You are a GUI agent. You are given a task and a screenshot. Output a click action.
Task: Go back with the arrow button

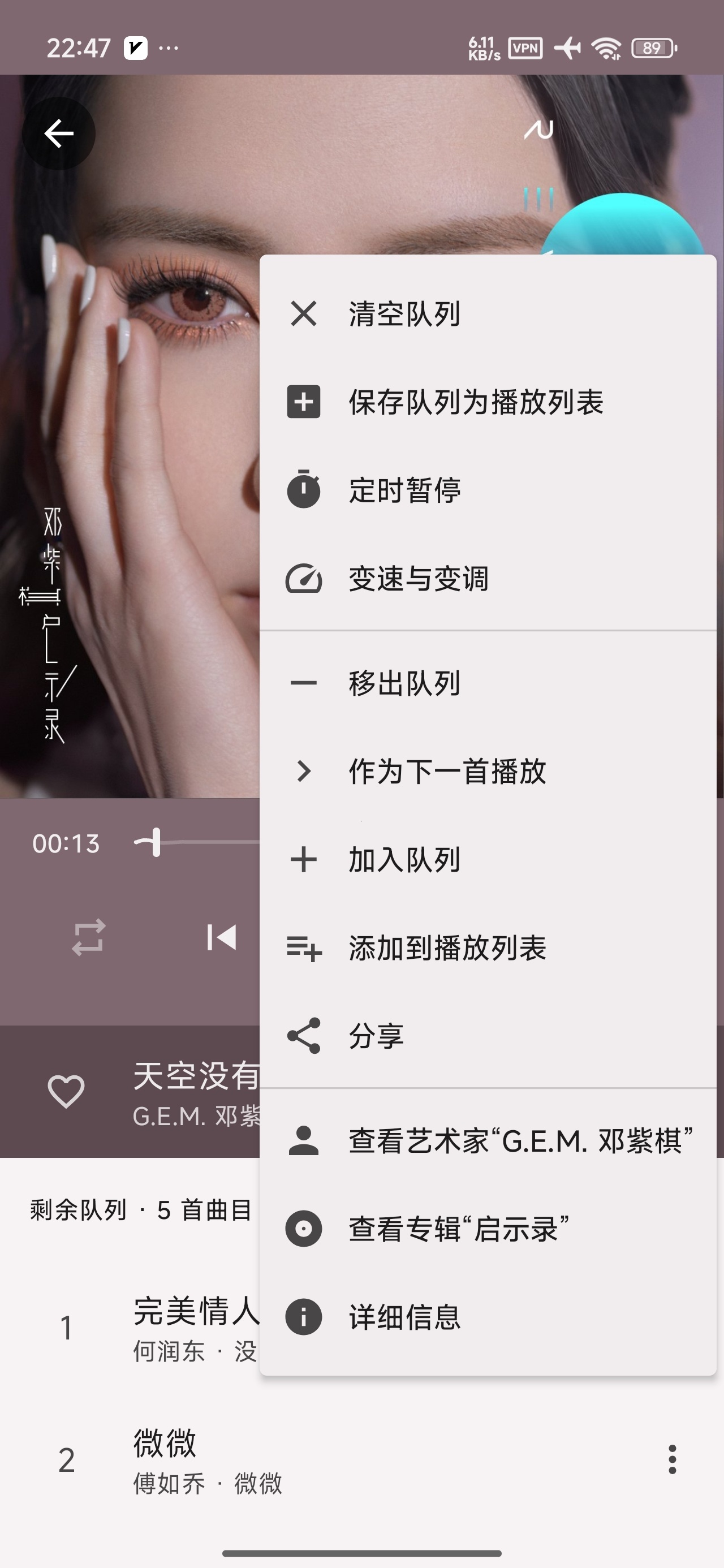(x=58, y=133)
